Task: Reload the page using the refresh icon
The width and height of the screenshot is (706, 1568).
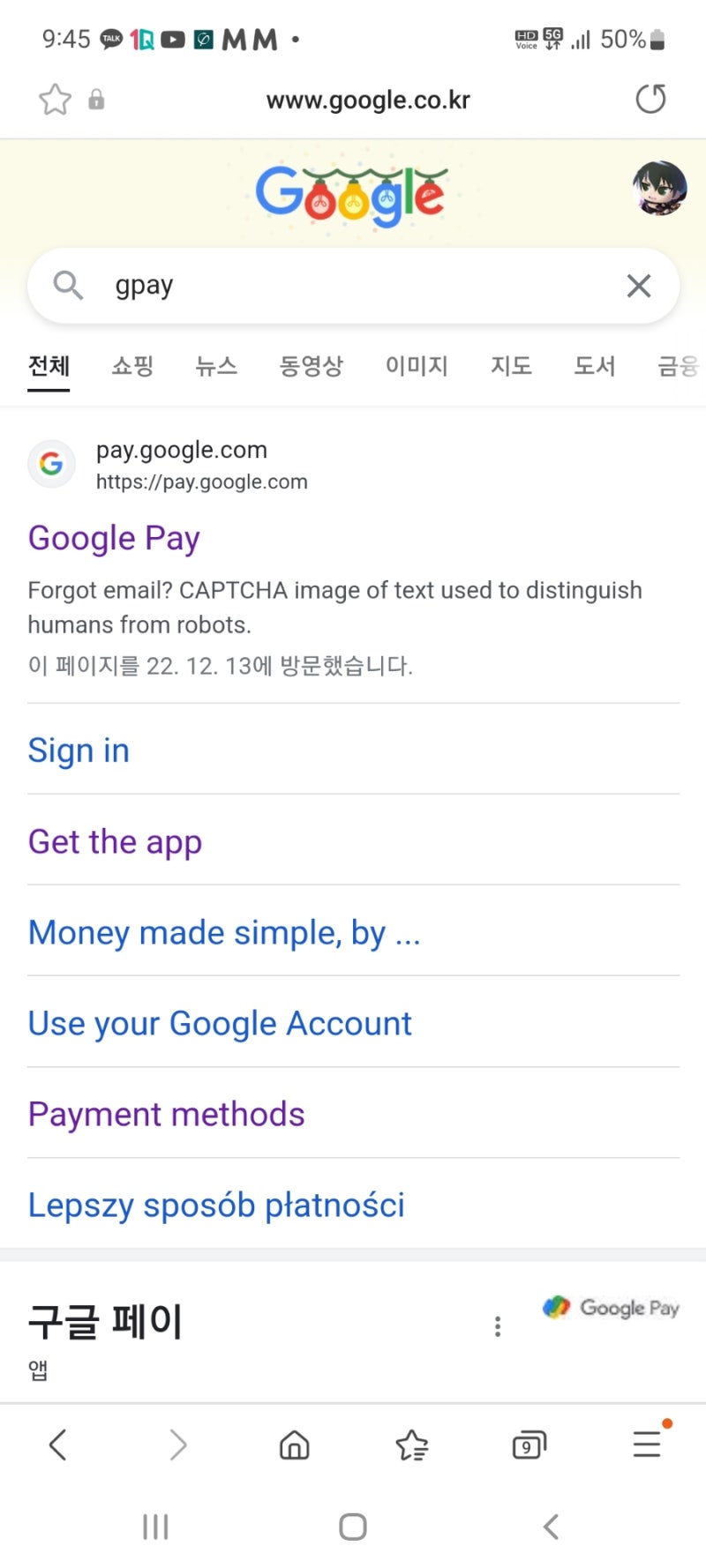Action: [x=650, y=99]
